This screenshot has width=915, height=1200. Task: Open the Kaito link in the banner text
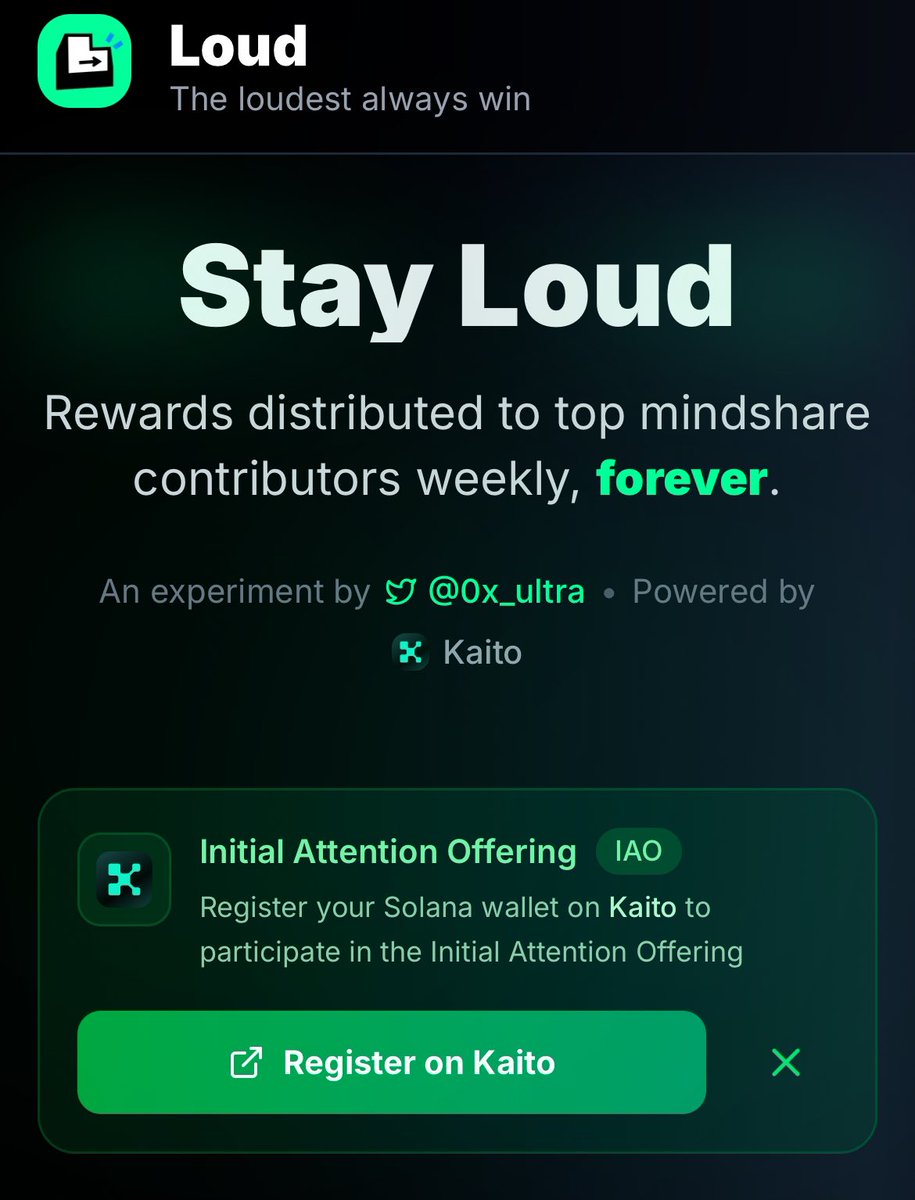point(643,908)
